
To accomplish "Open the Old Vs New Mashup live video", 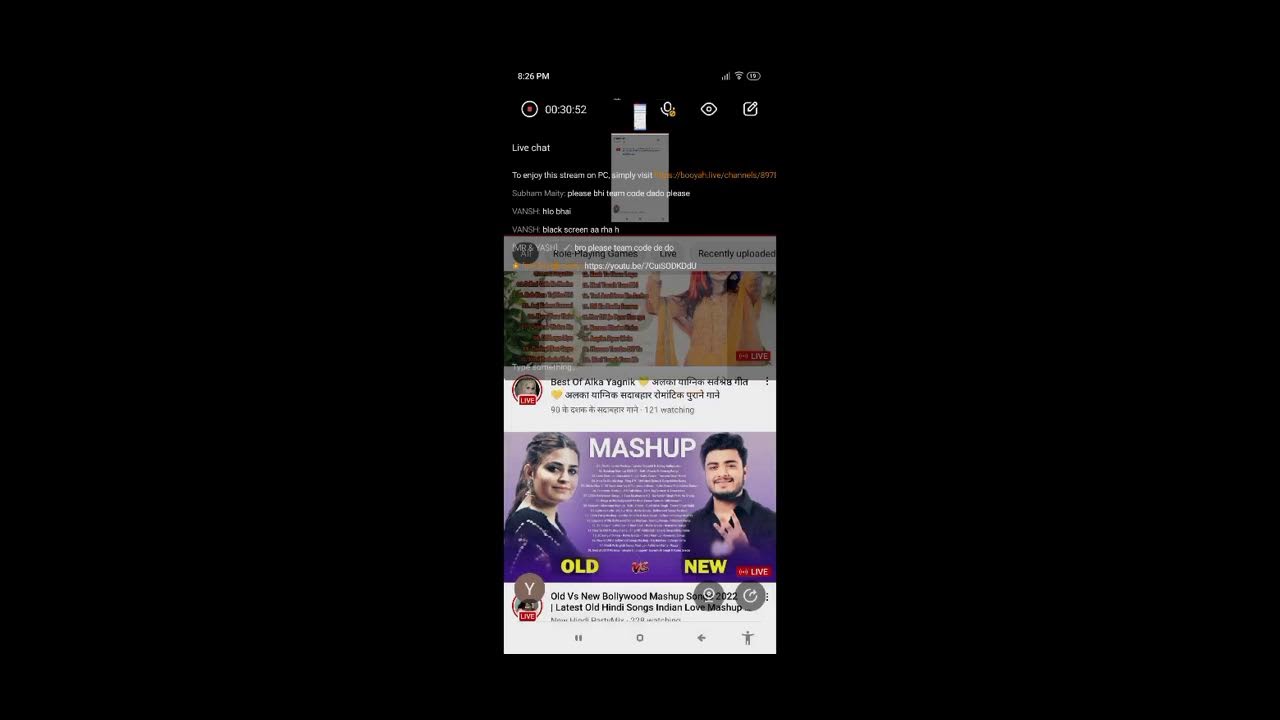I will pyautogui.click(x=640, y=506).
